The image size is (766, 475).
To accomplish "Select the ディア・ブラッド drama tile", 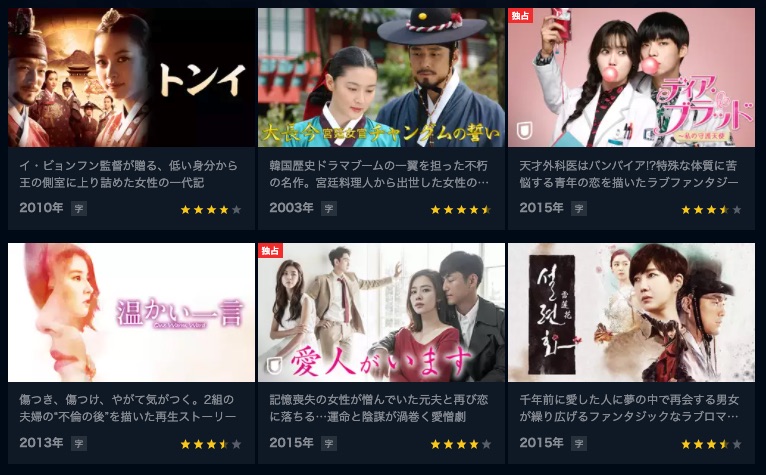I will click(x=631, y=78).
